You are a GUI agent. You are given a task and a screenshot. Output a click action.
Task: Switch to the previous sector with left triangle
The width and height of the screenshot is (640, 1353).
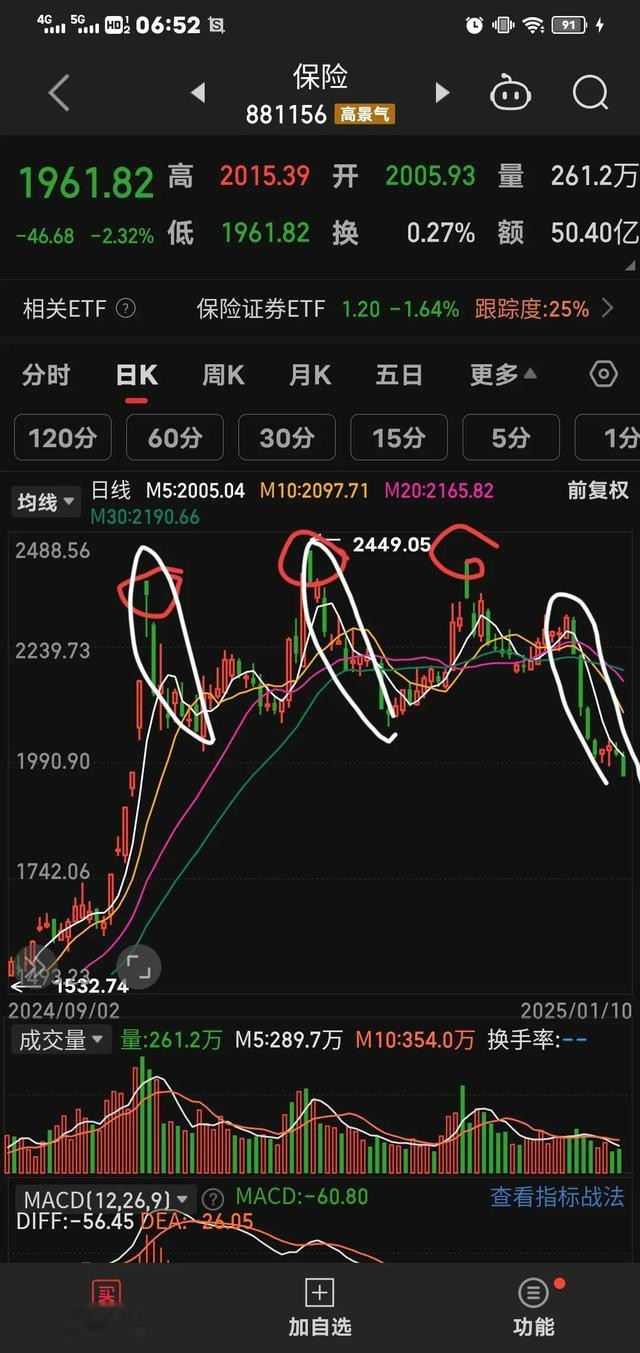tap(197, 93)
